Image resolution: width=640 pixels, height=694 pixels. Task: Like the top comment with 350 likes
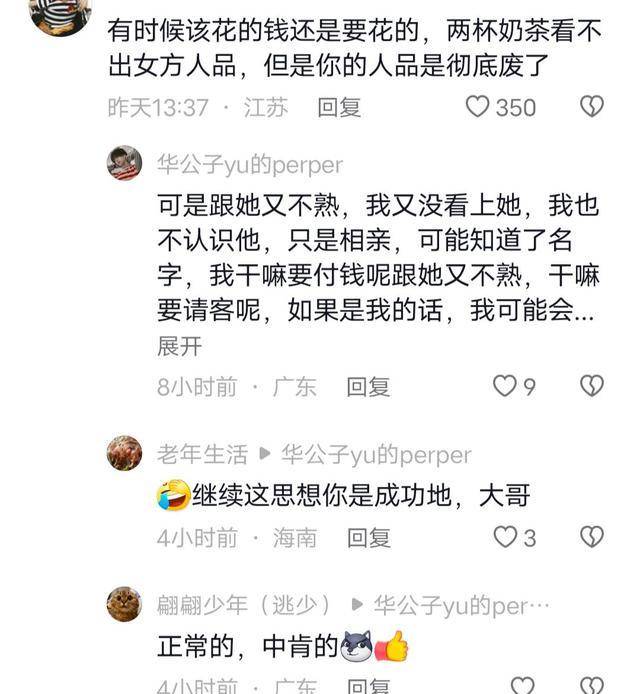point(480,107)
